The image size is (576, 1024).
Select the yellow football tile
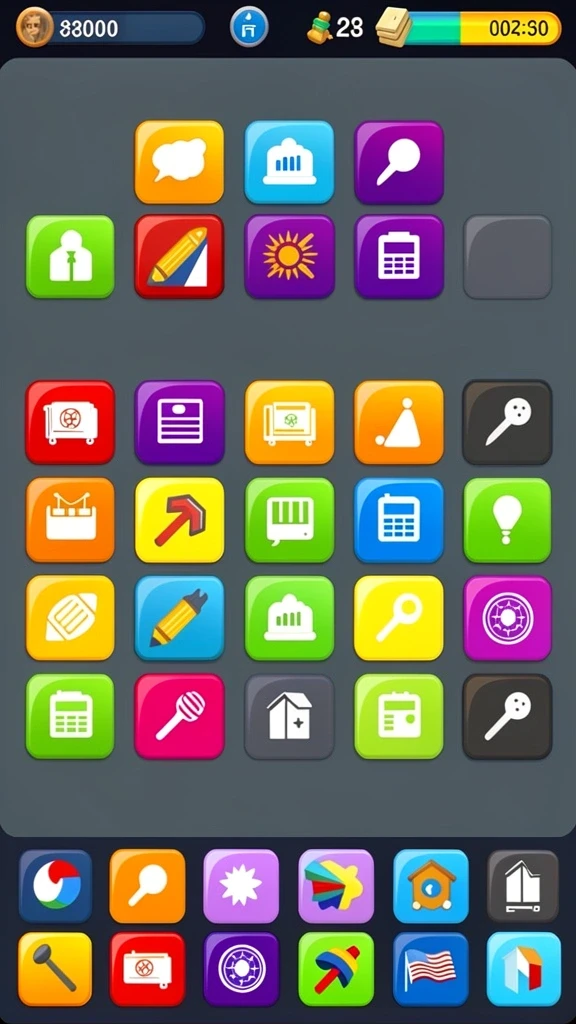click(x=70, y=617)
